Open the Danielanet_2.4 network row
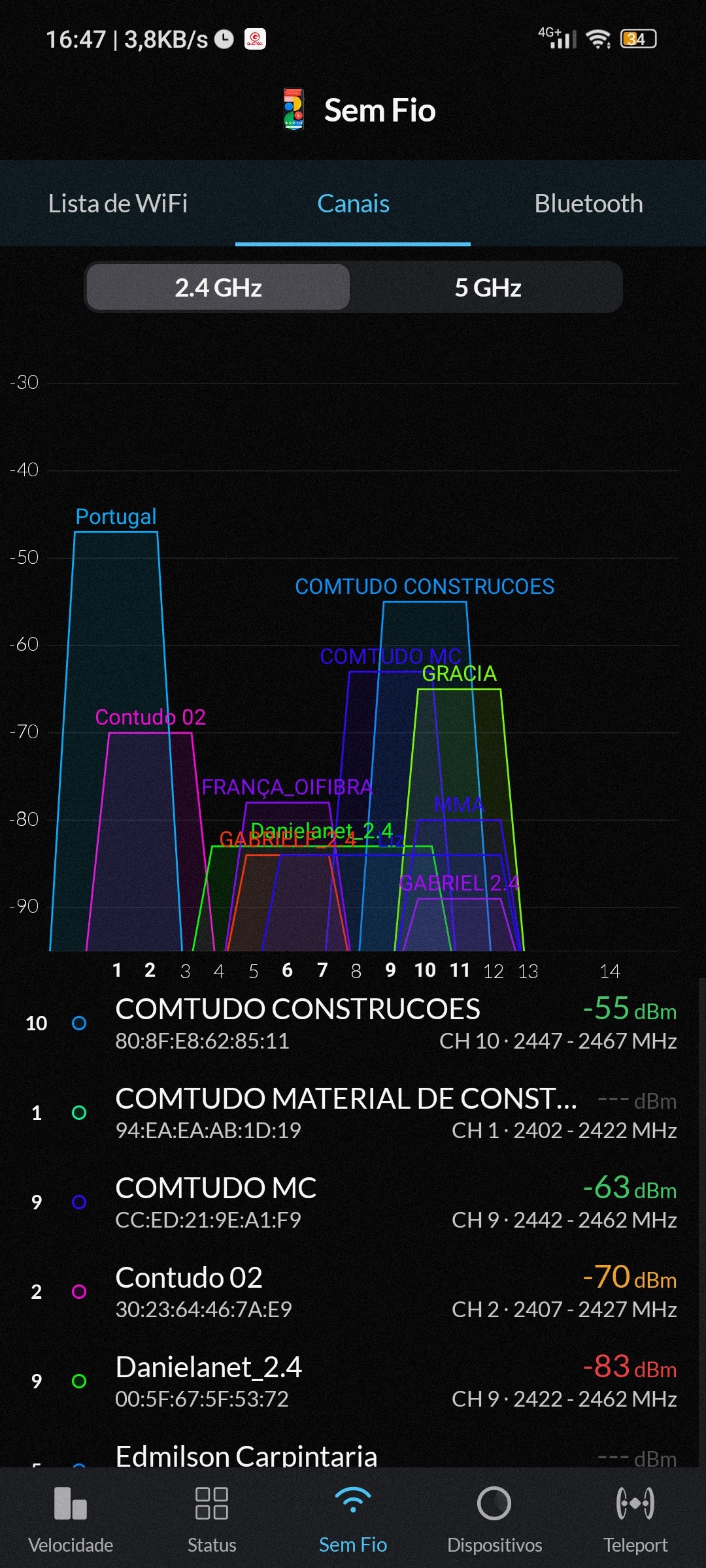 (x=353, y=1381)
